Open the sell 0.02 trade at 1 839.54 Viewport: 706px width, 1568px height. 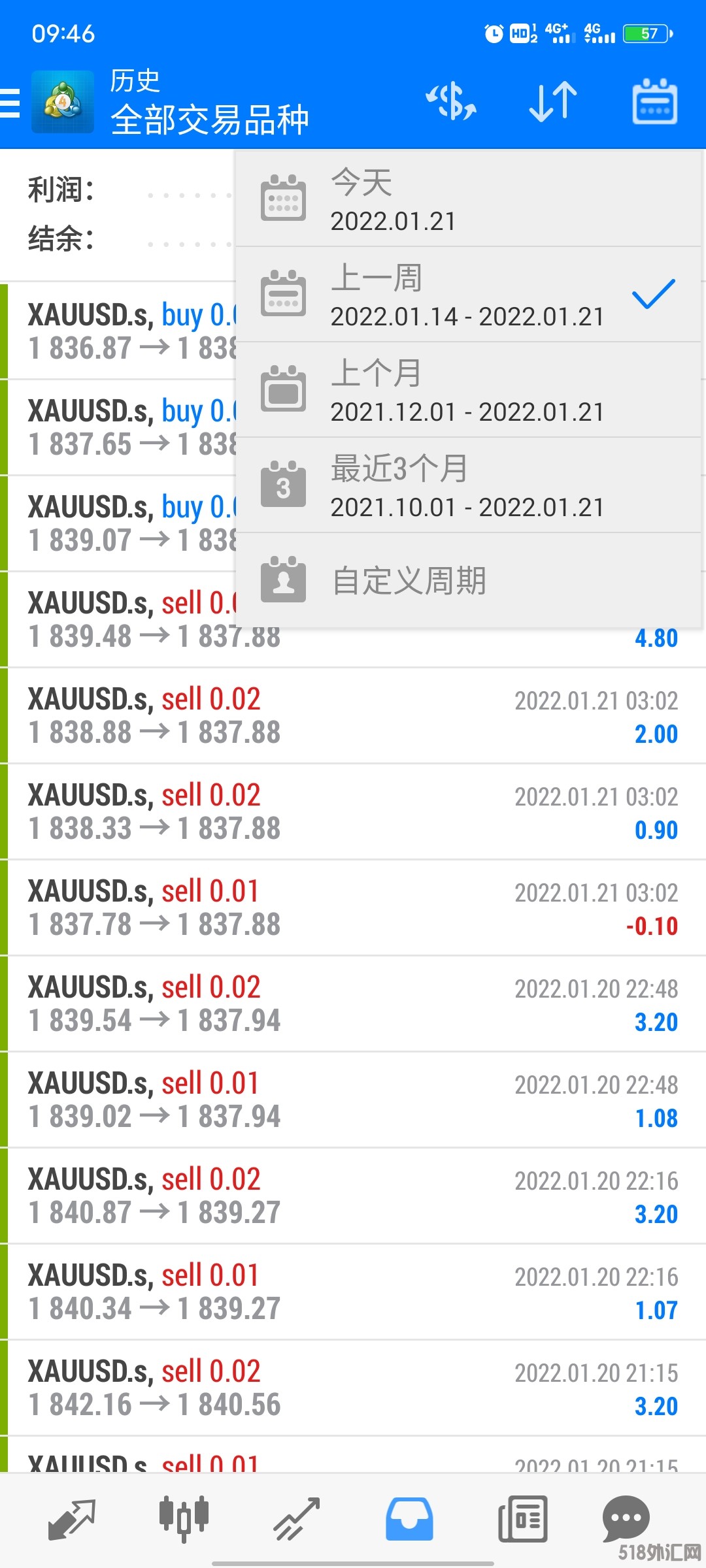(353, 1004)
